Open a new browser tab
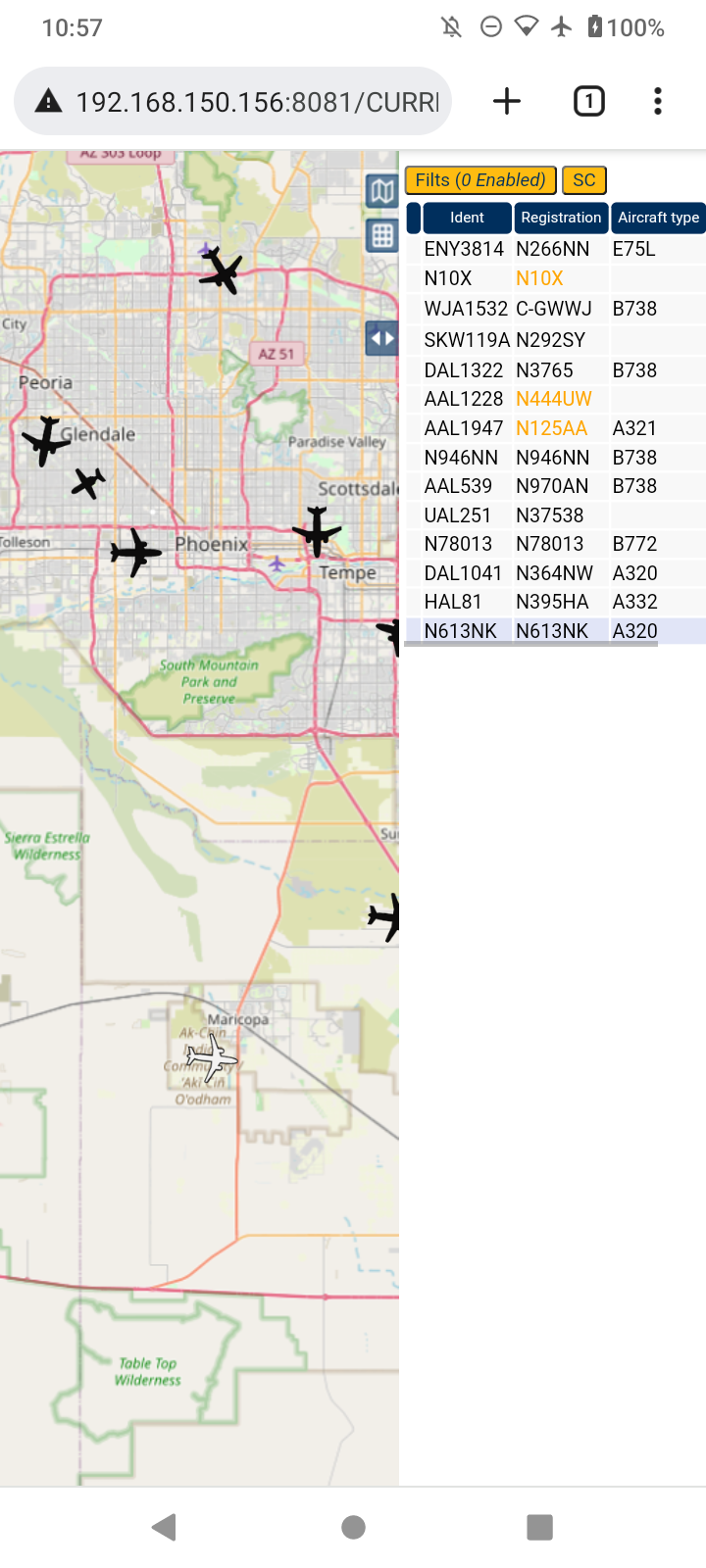706x1568 pixels. coord(507,101)
